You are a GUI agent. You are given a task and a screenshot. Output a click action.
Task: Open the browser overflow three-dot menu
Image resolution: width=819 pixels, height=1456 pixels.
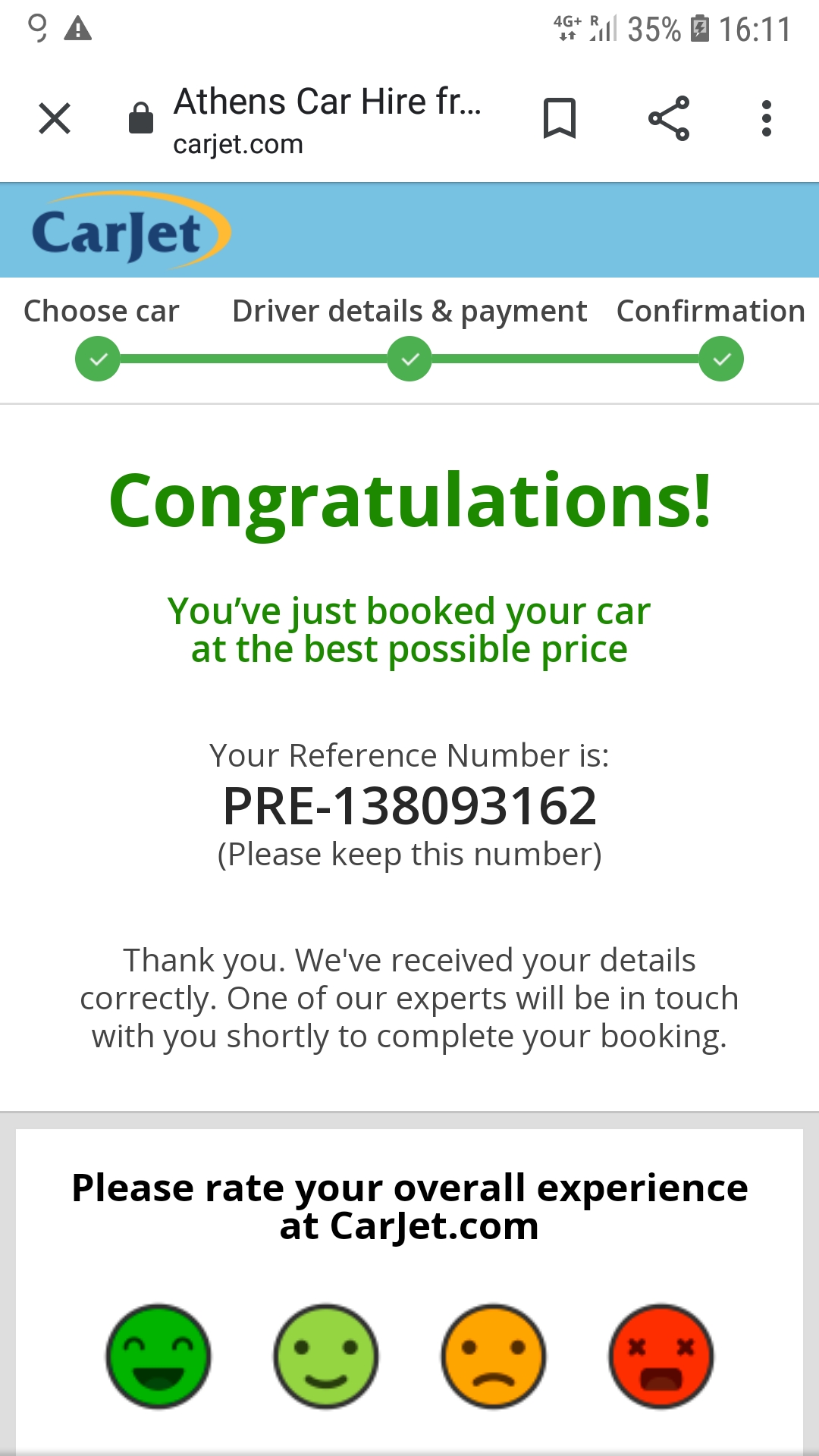(766, 118)
